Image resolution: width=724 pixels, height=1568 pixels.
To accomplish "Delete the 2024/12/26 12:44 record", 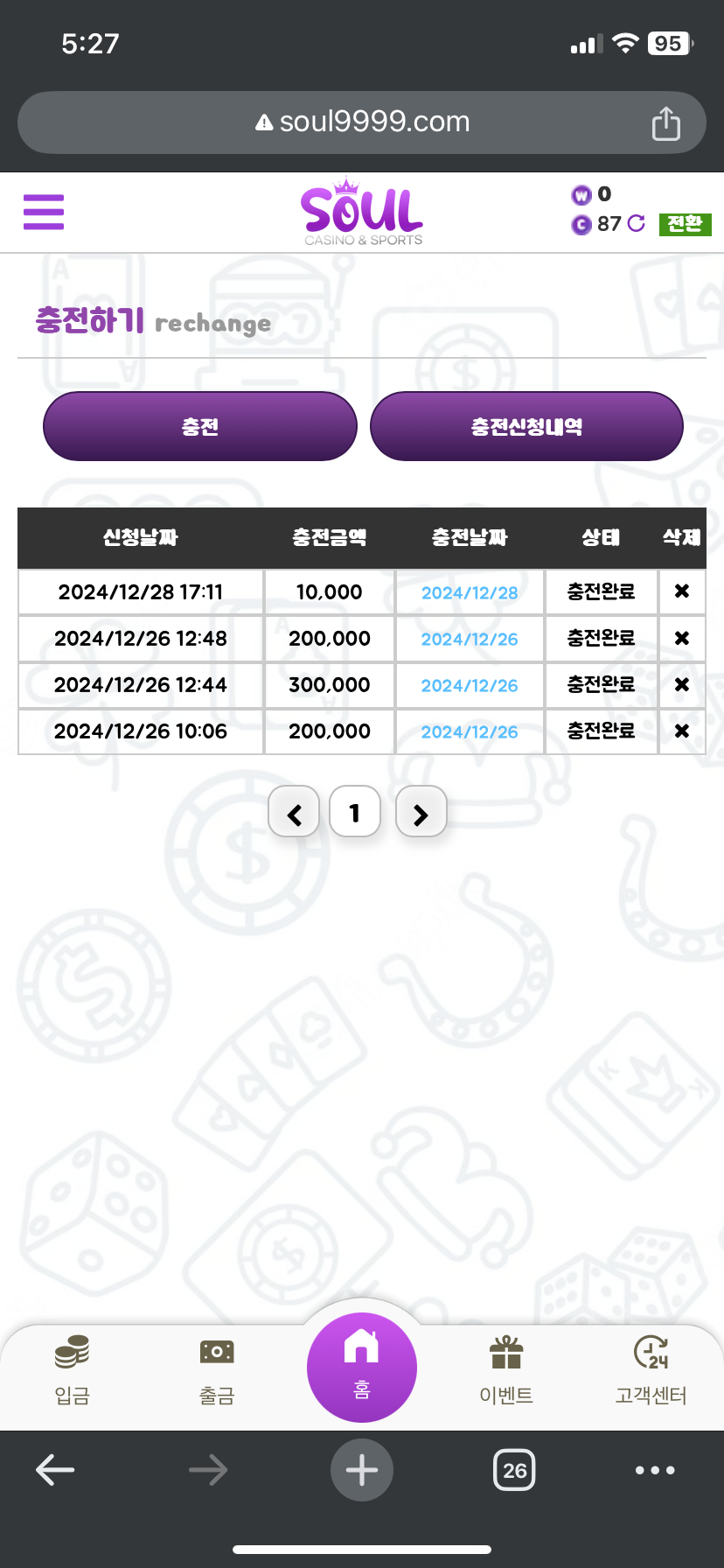I will coord(682,684).
